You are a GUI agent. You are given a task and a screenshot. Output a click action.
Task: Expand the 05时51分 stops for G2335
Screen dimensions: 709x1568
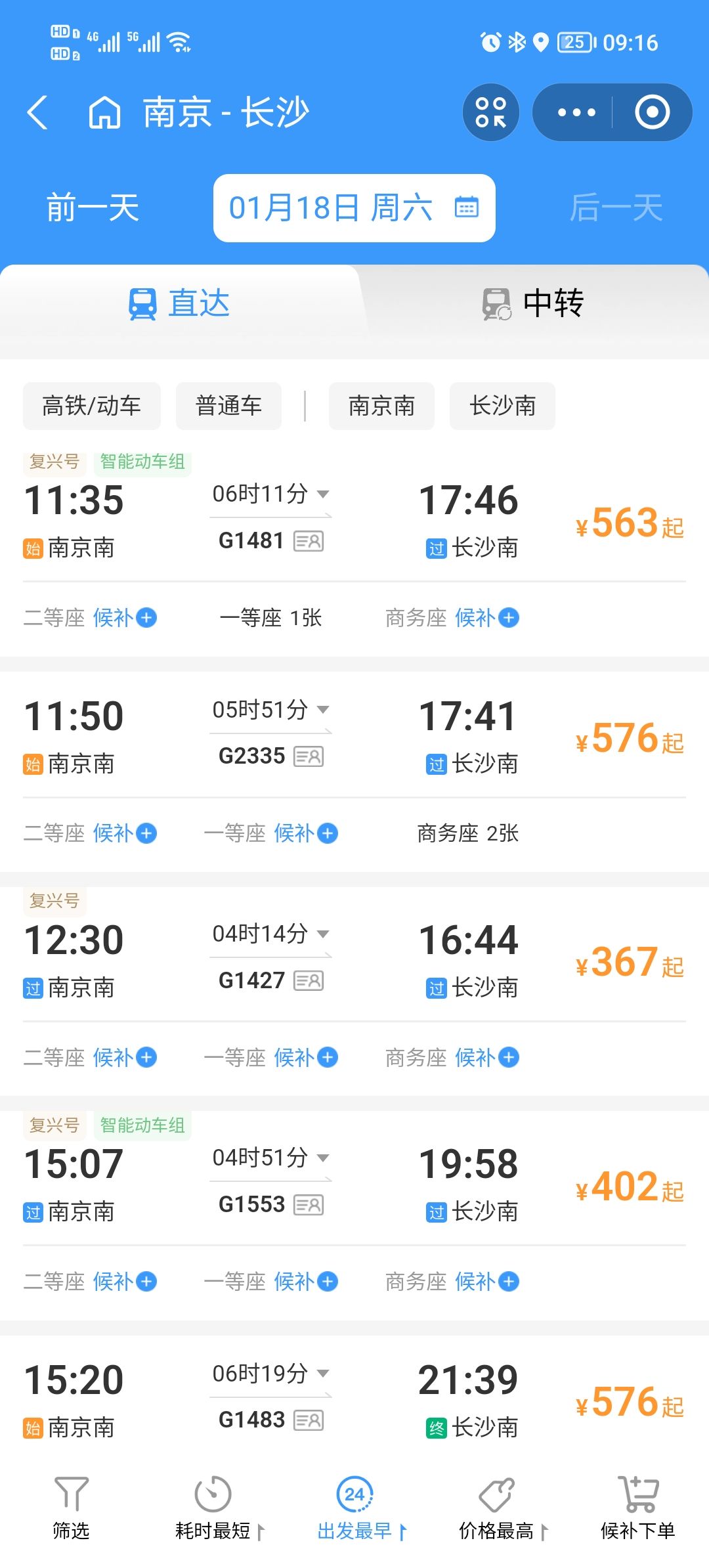[x=270, y=710]
